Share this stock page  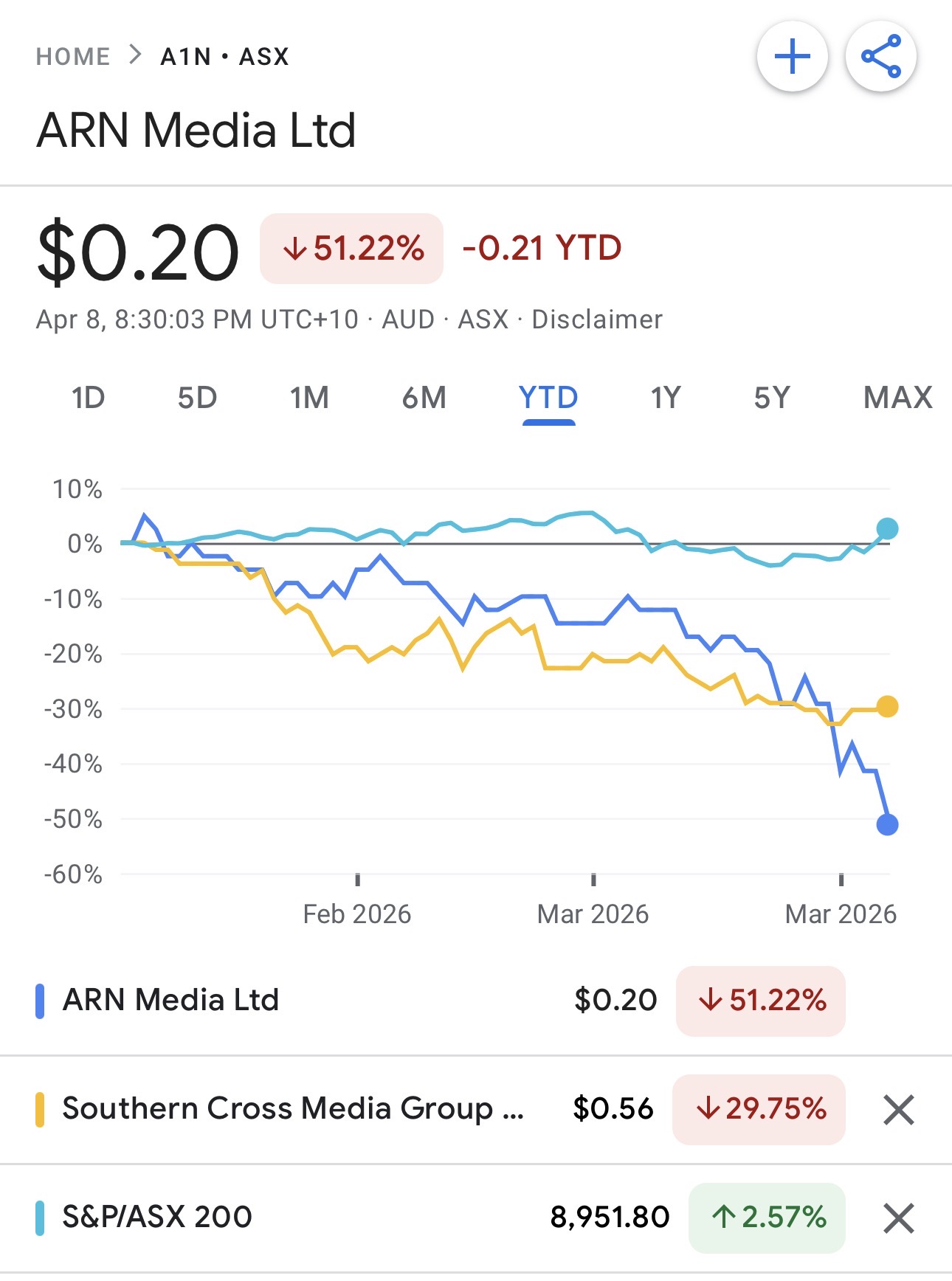point(881,57)
